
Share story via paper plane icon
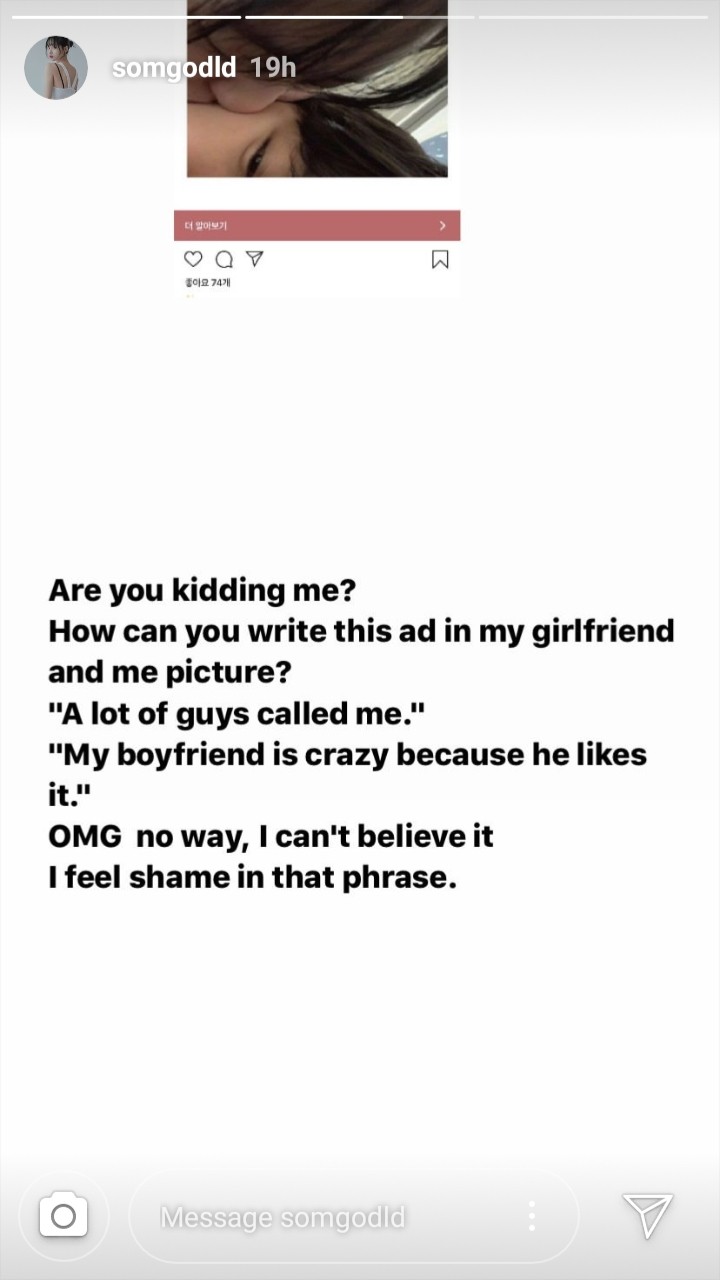pyautogui.click(x=647, y=1216)
